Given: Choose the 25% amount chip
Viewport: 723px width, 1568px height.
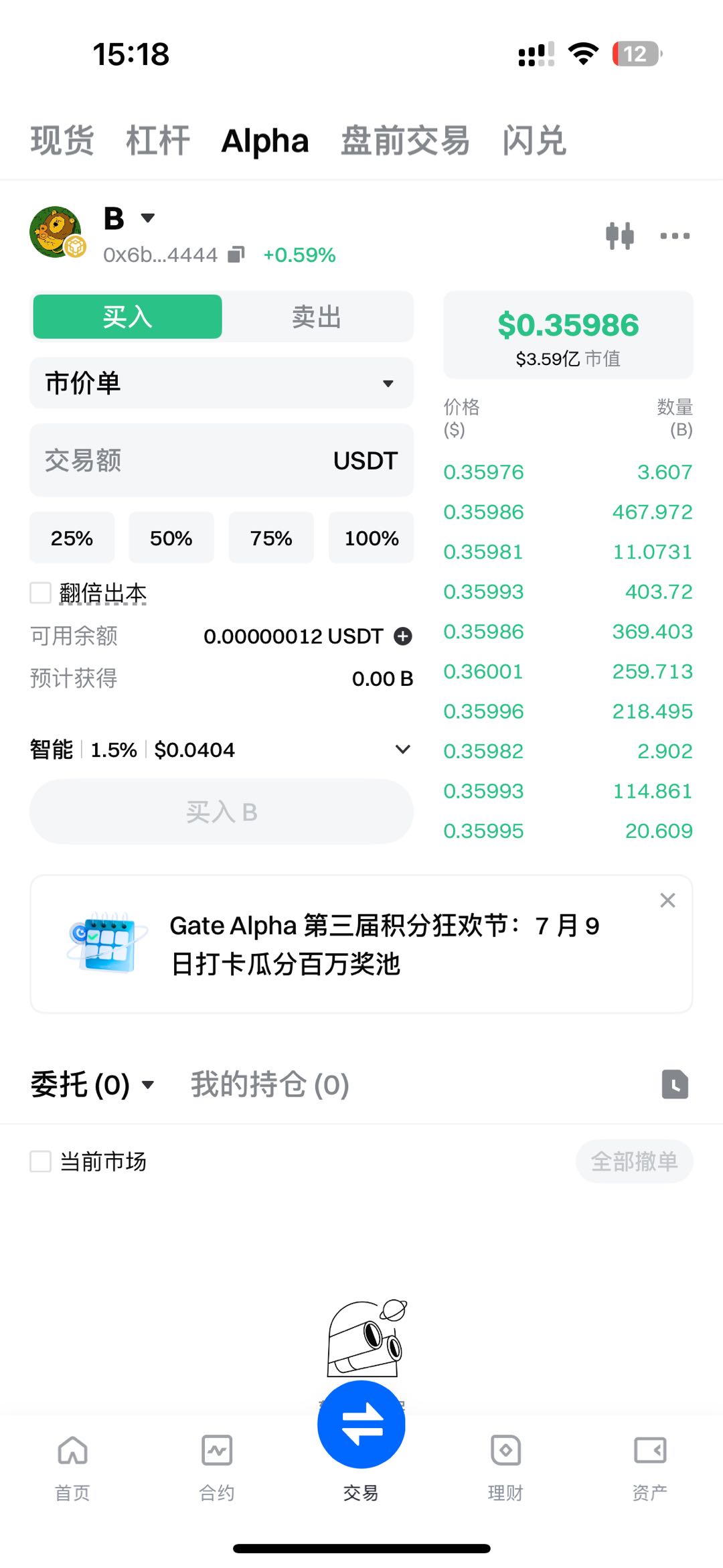Looking at the screenshot, I should click(x=72, y=538).
